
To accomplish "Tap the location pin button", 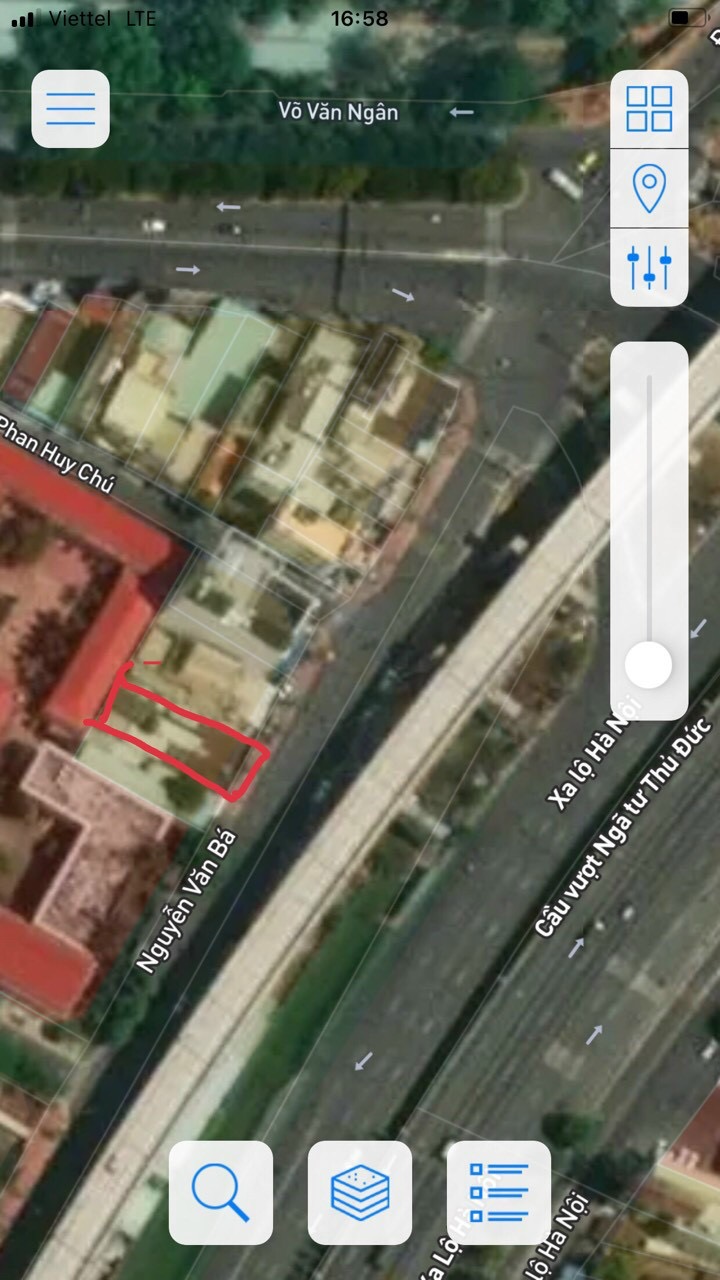I will point(649,188).
